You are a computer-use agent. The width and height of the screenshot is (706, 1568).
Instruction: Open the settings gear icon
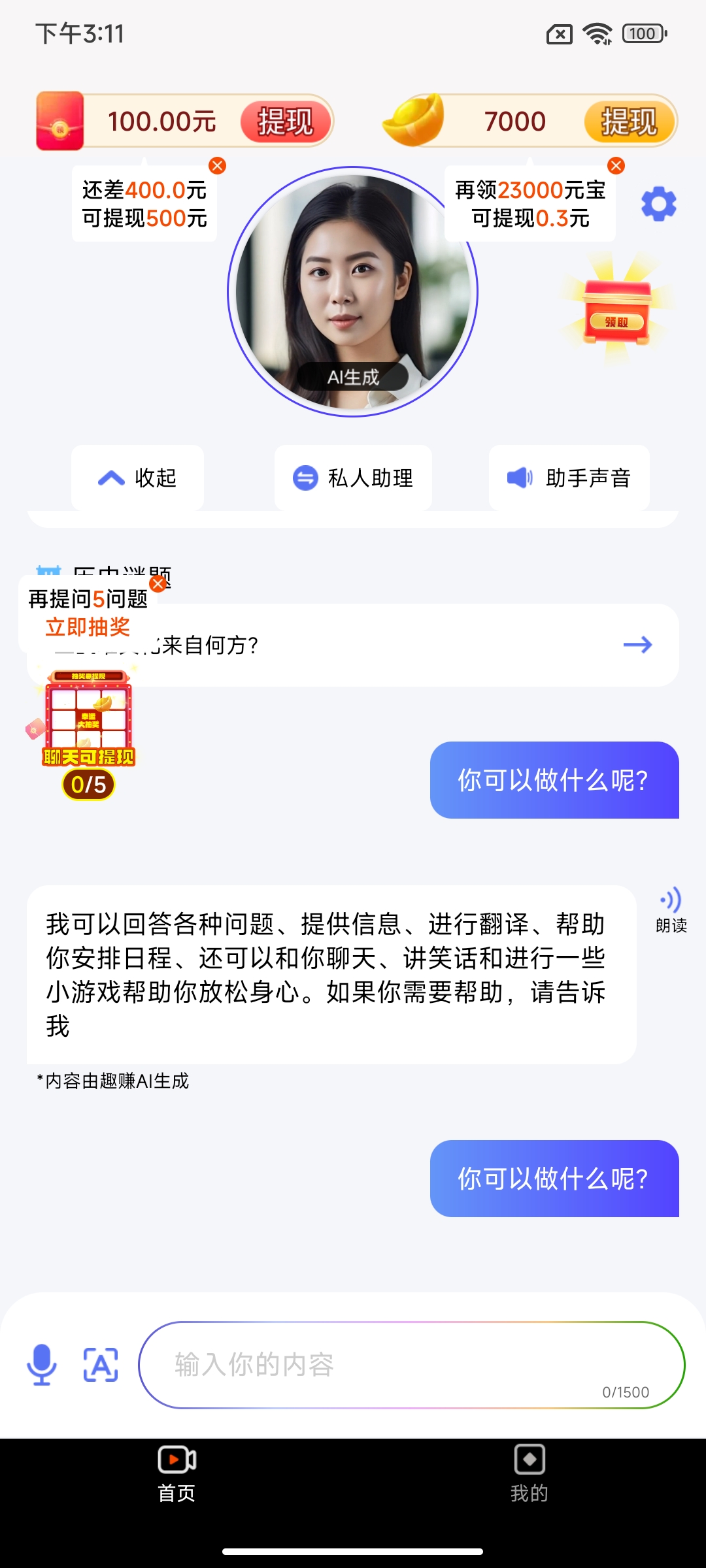(x=658, y=204)
